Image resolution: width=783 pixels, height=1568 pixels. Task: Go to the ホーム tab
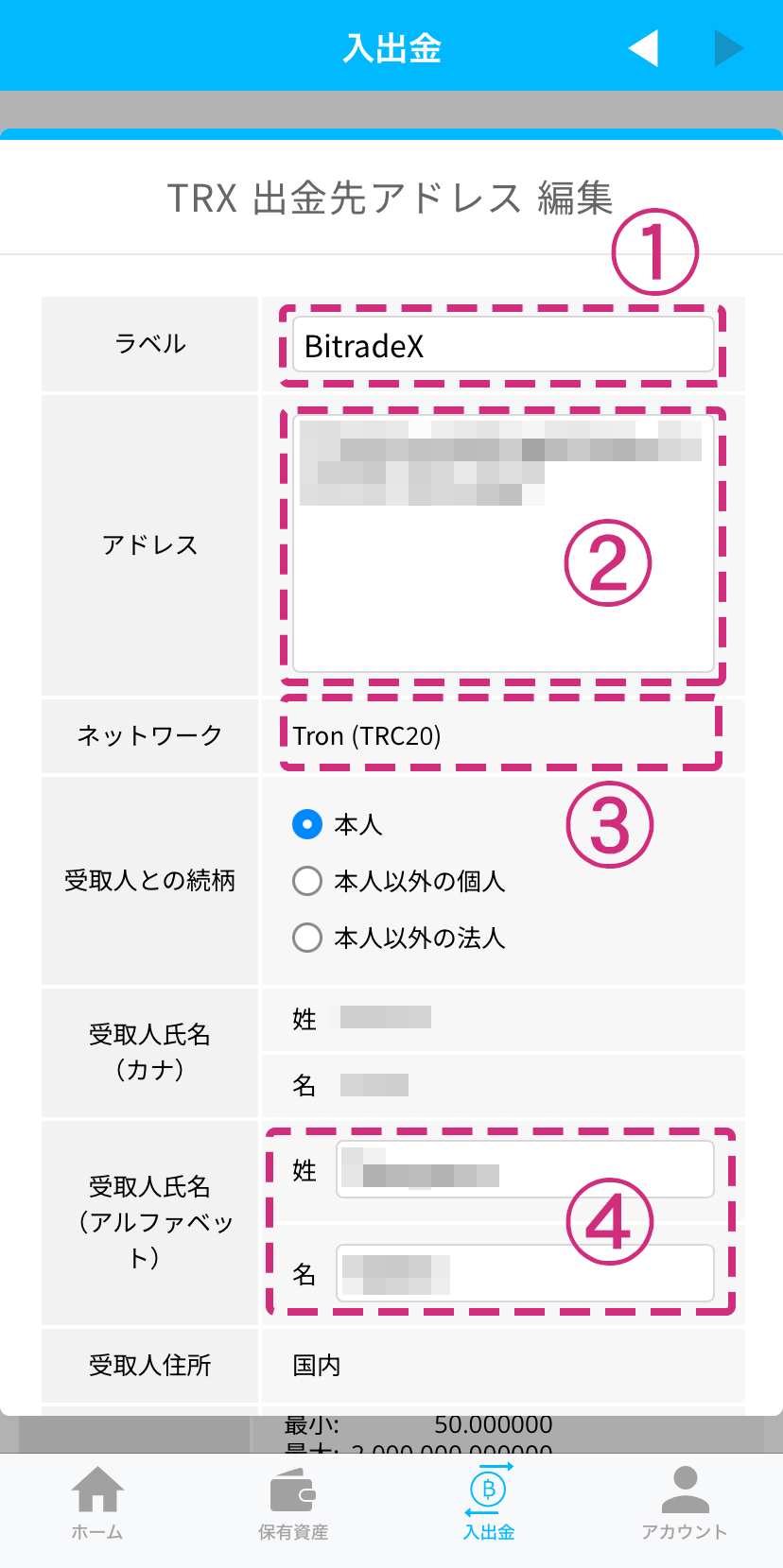pos(97,1503)
